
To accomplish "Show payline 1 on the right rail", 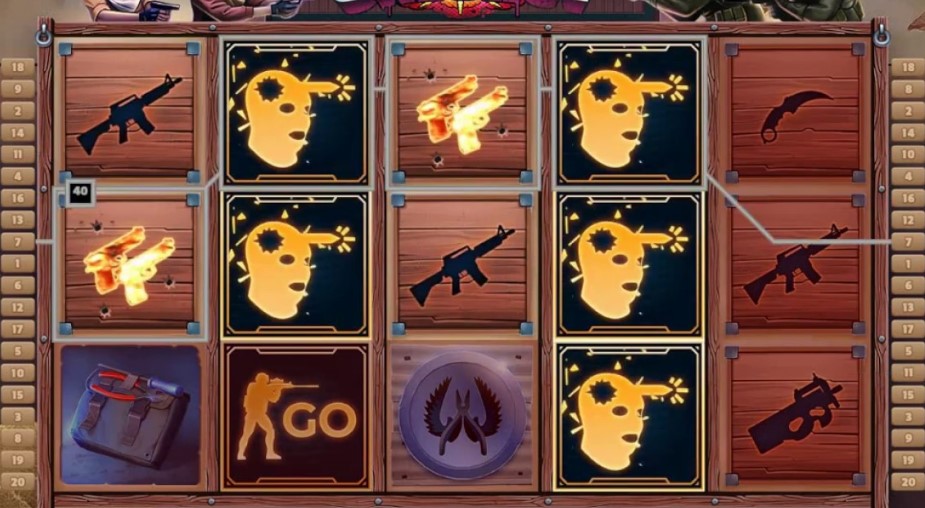I will coord(907,264).
